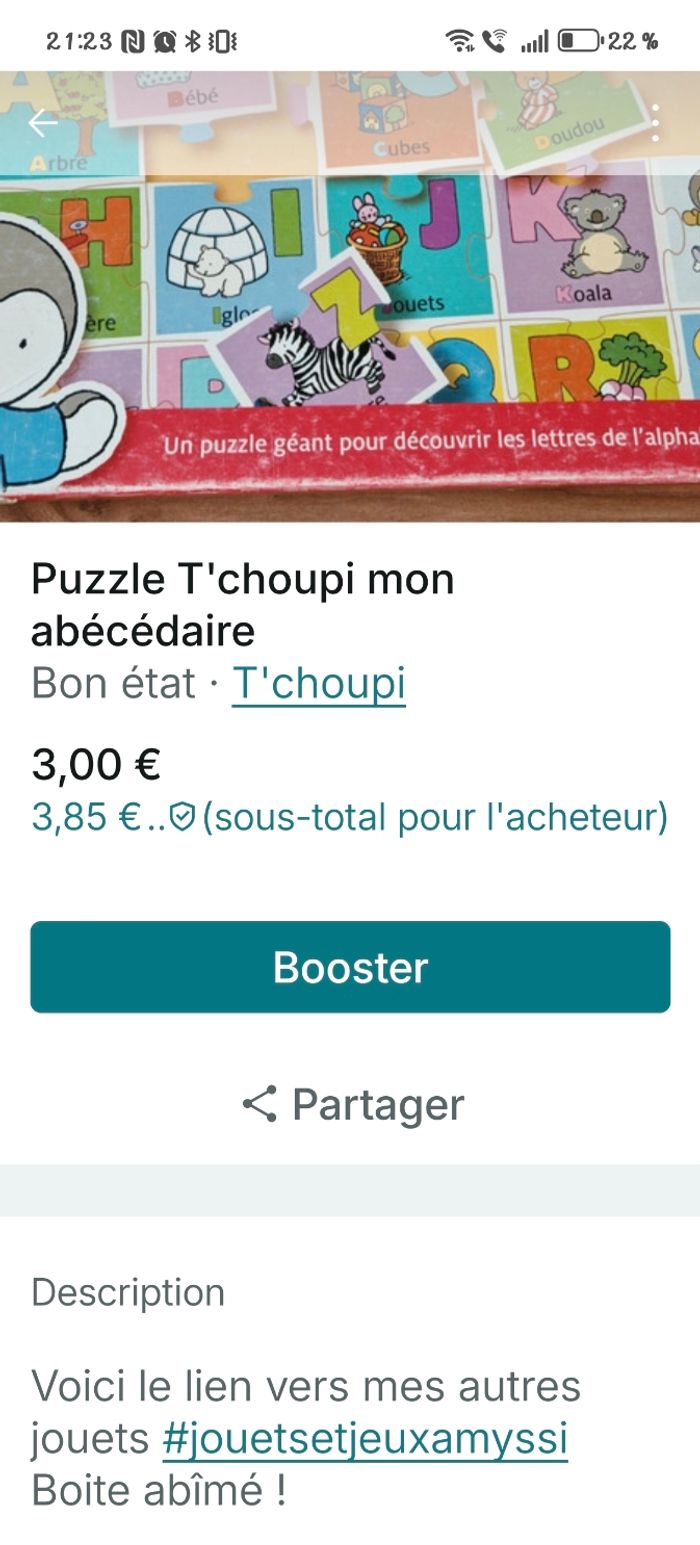Go back using the arrow icon
The height and width of the screenshot is (1545, 700).
pyautogui.click(x=43, y=123)
